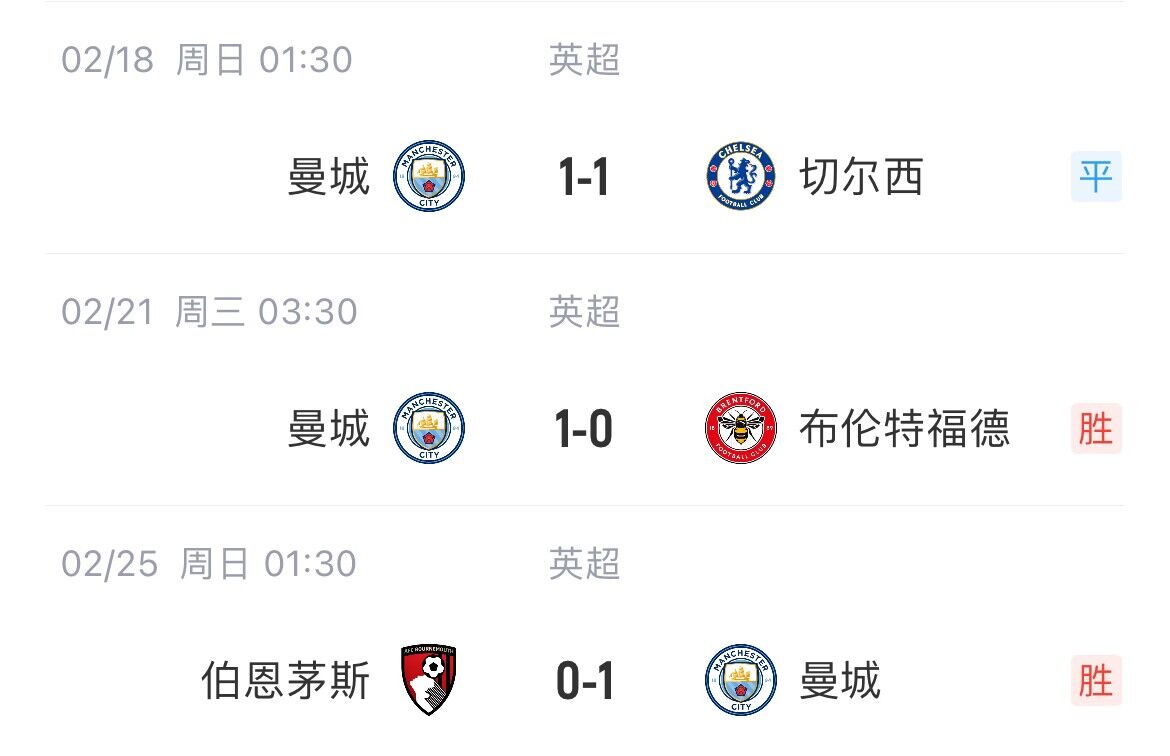Image resolution: width=1170 pixels, height=756 pixels.
Task: View the 曼城 vs 布伦特福德 1-0 match details
Action: tap(584, 430)
